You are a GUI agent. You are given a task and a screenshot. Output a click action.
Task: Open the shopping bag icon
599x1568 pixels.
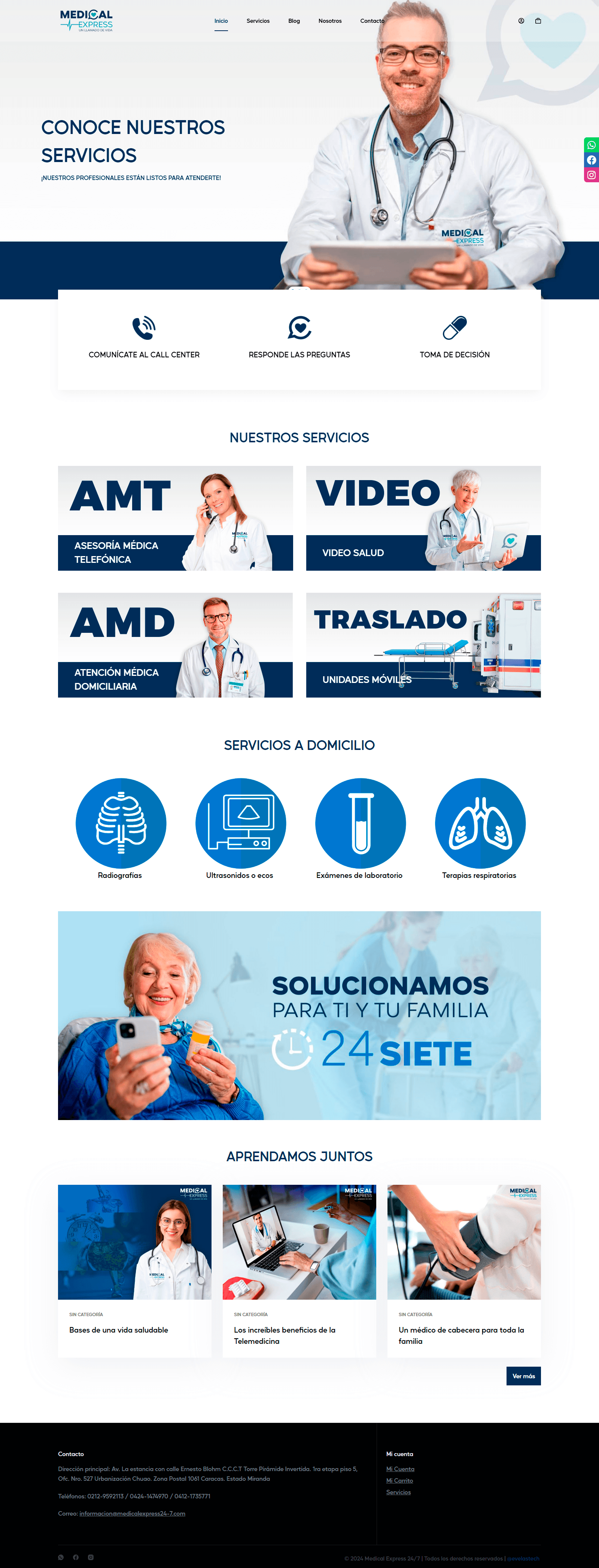click(538, 21)
